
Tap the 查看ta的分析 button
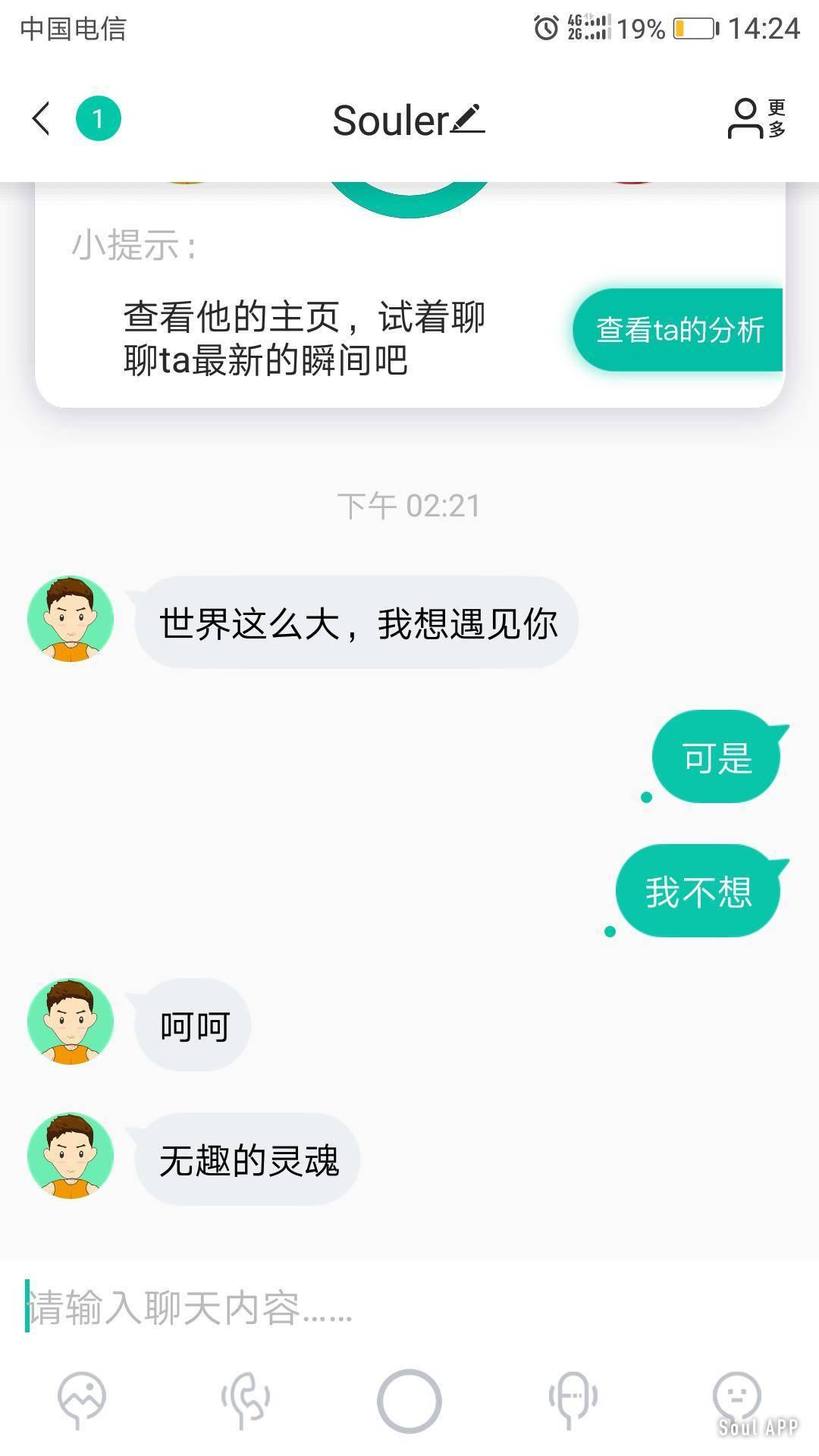(x=678, y=330)
